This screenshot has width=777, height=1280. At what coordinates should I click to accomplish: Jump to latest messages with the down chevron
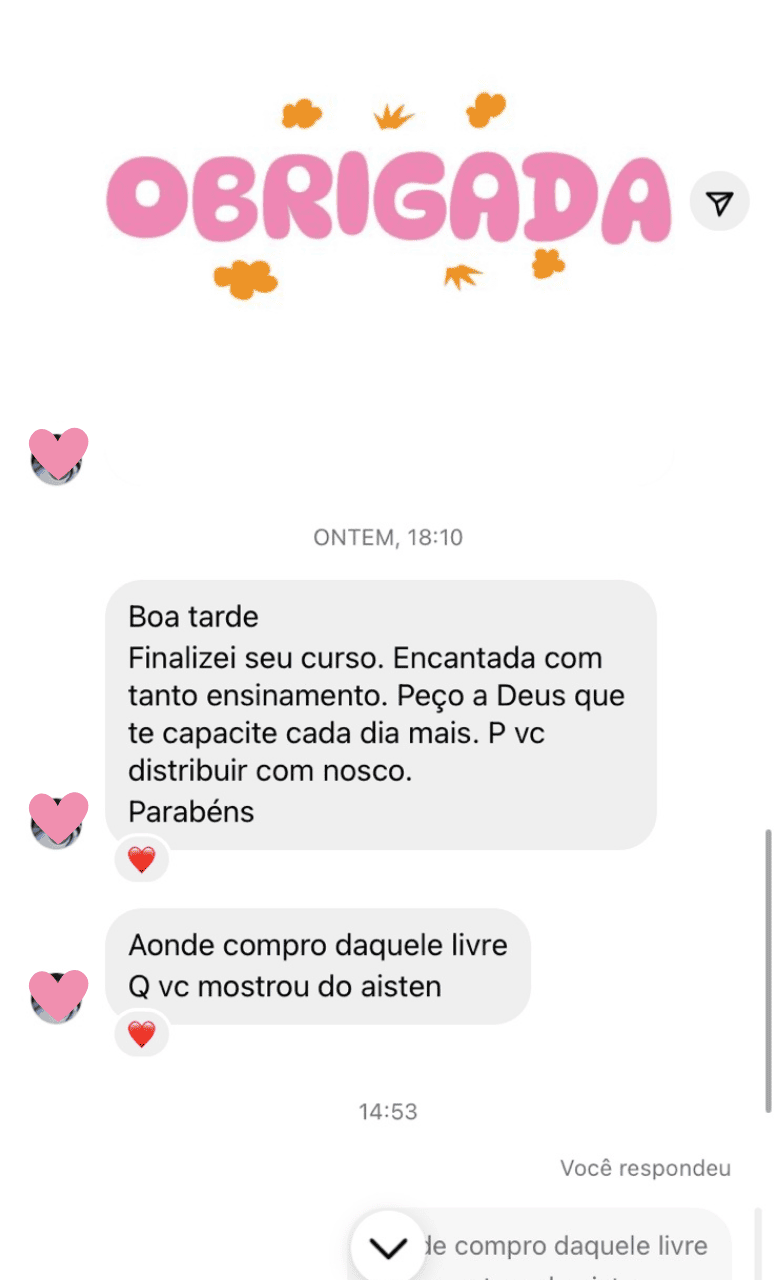click(x=388, y=1247)
